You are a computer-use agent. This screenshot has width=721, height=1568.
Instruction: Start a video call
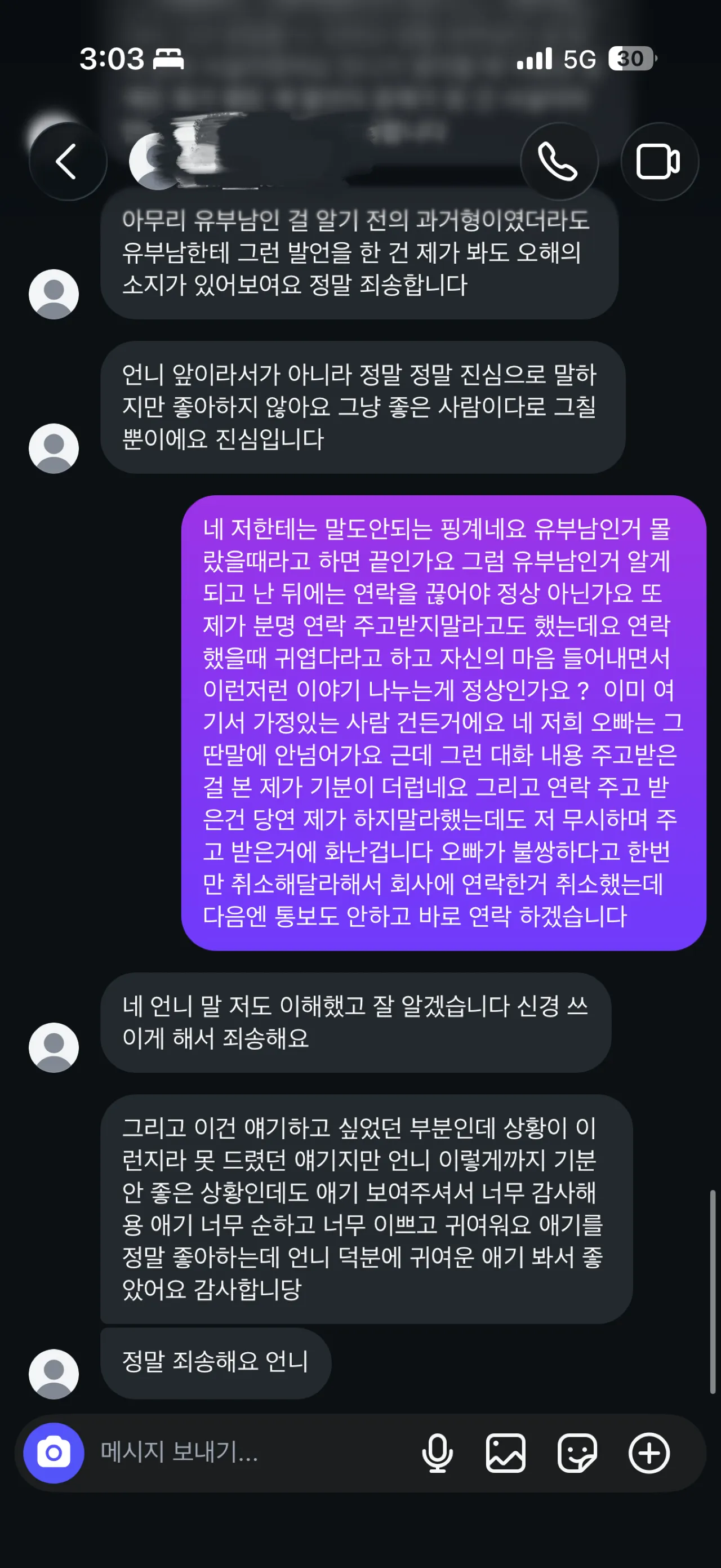pos(659,162)
